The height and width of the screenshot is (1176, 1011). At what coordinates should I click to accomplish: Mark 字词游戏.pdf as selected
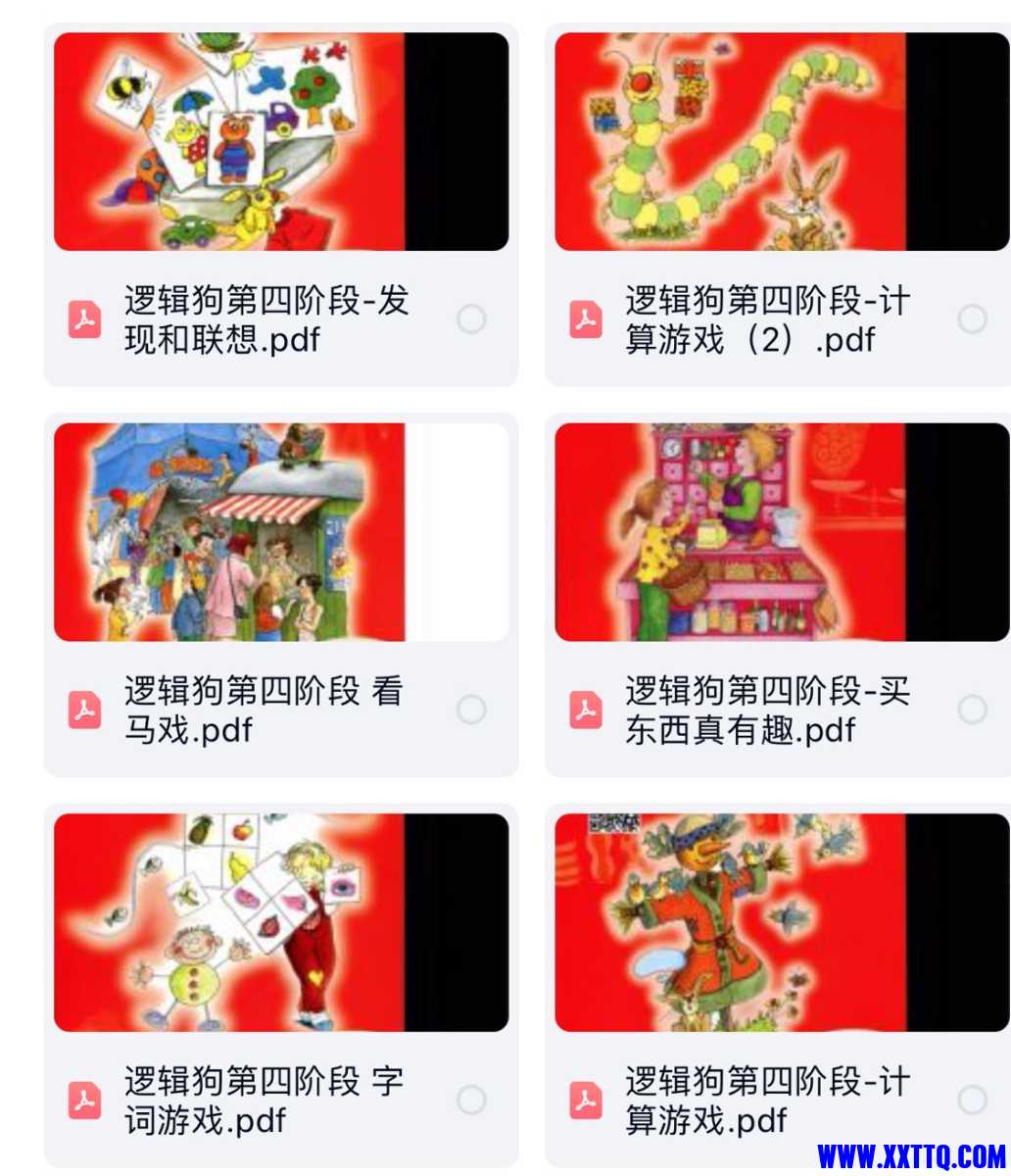click(471, 1100)
